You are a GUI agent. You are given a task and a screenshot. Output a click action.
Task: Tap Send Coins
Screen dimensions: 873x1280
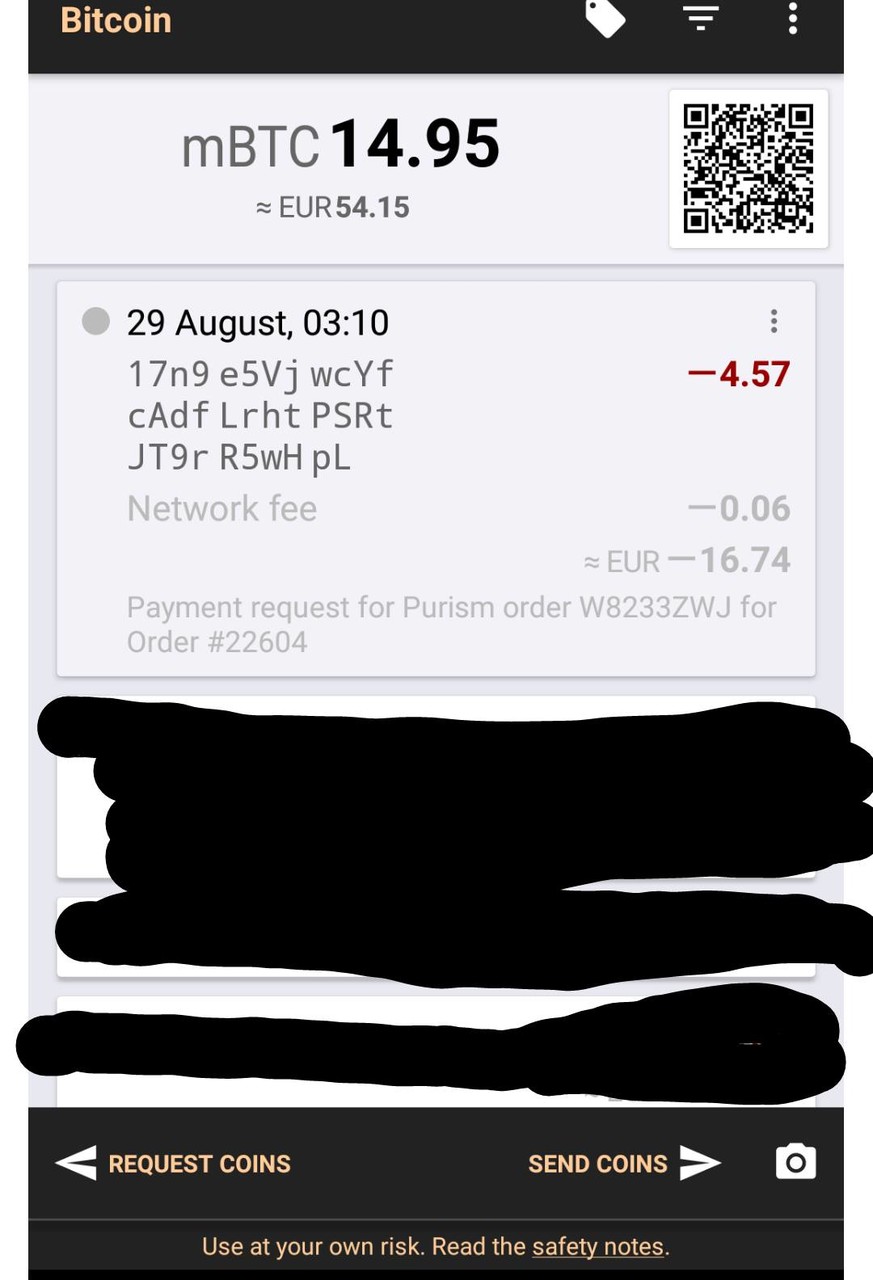click(x=624, y=1163)
